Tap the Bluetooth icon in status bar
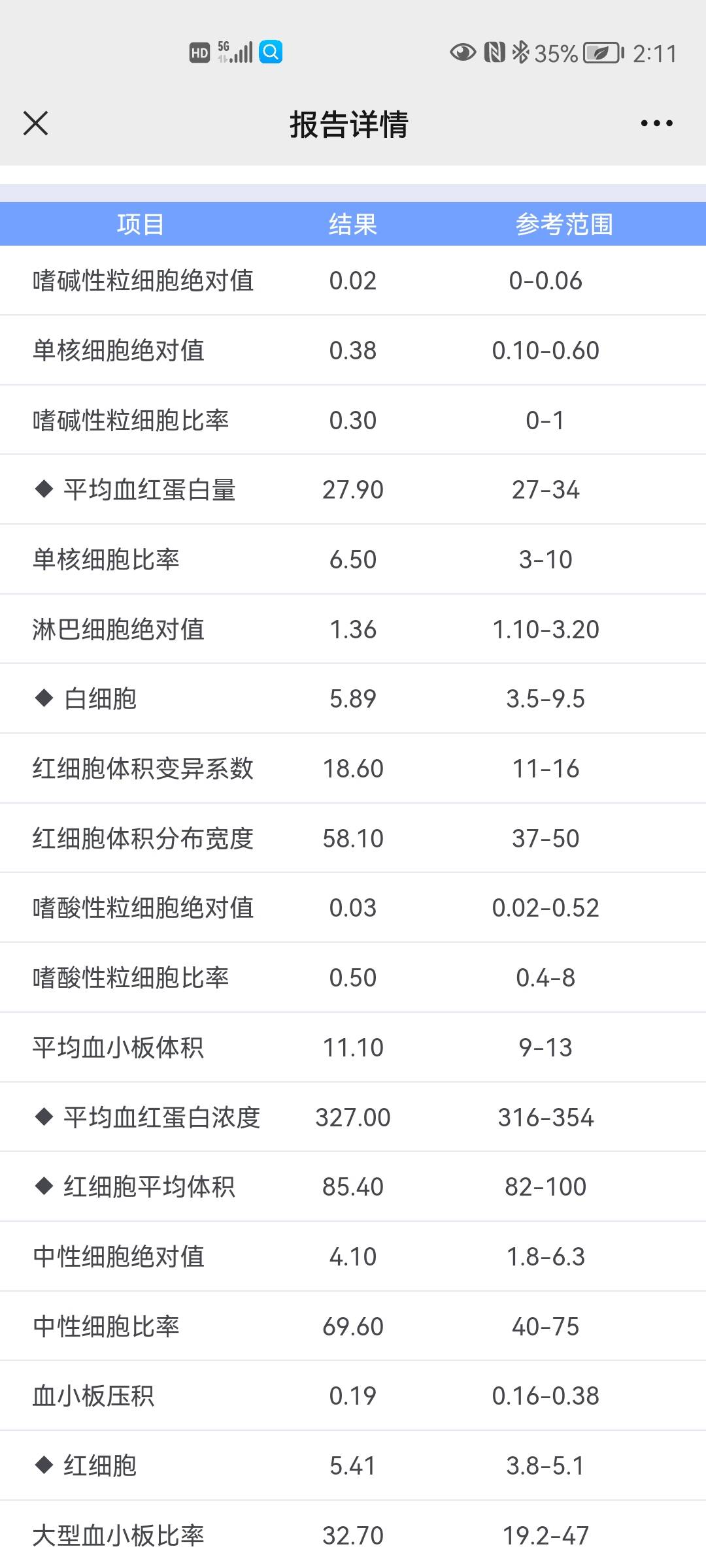Image resolution: width=706 pixels, height=1568 pixels. (521, 52)
